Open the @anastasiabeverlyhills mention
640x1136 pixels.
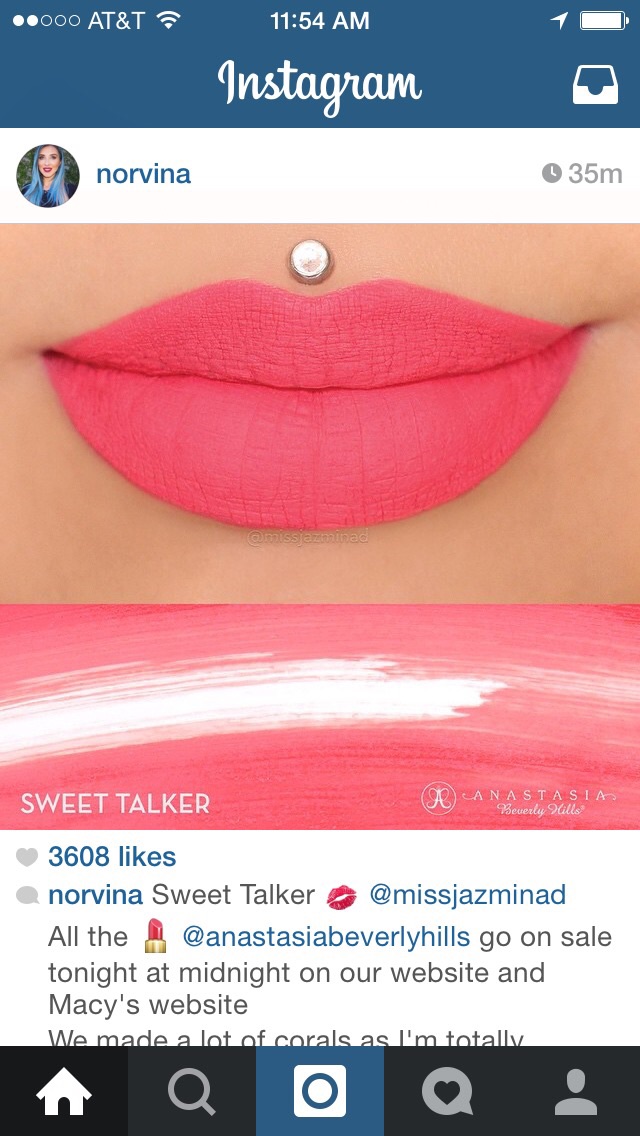click(x=326, y=937)
